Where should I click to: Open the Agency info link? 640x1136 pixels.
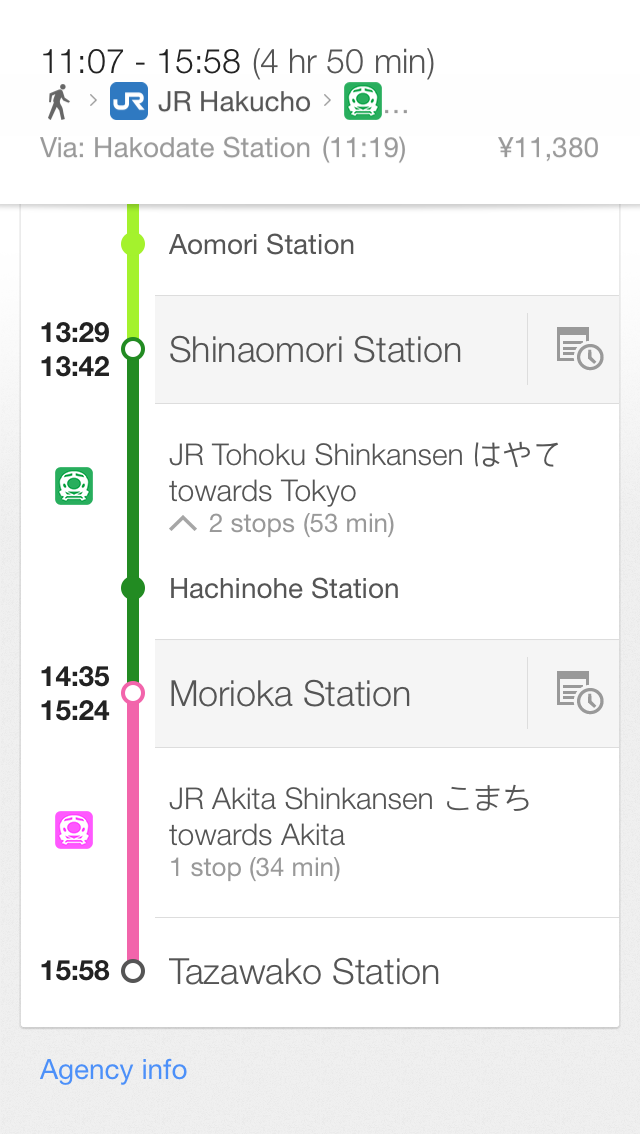113,1070
